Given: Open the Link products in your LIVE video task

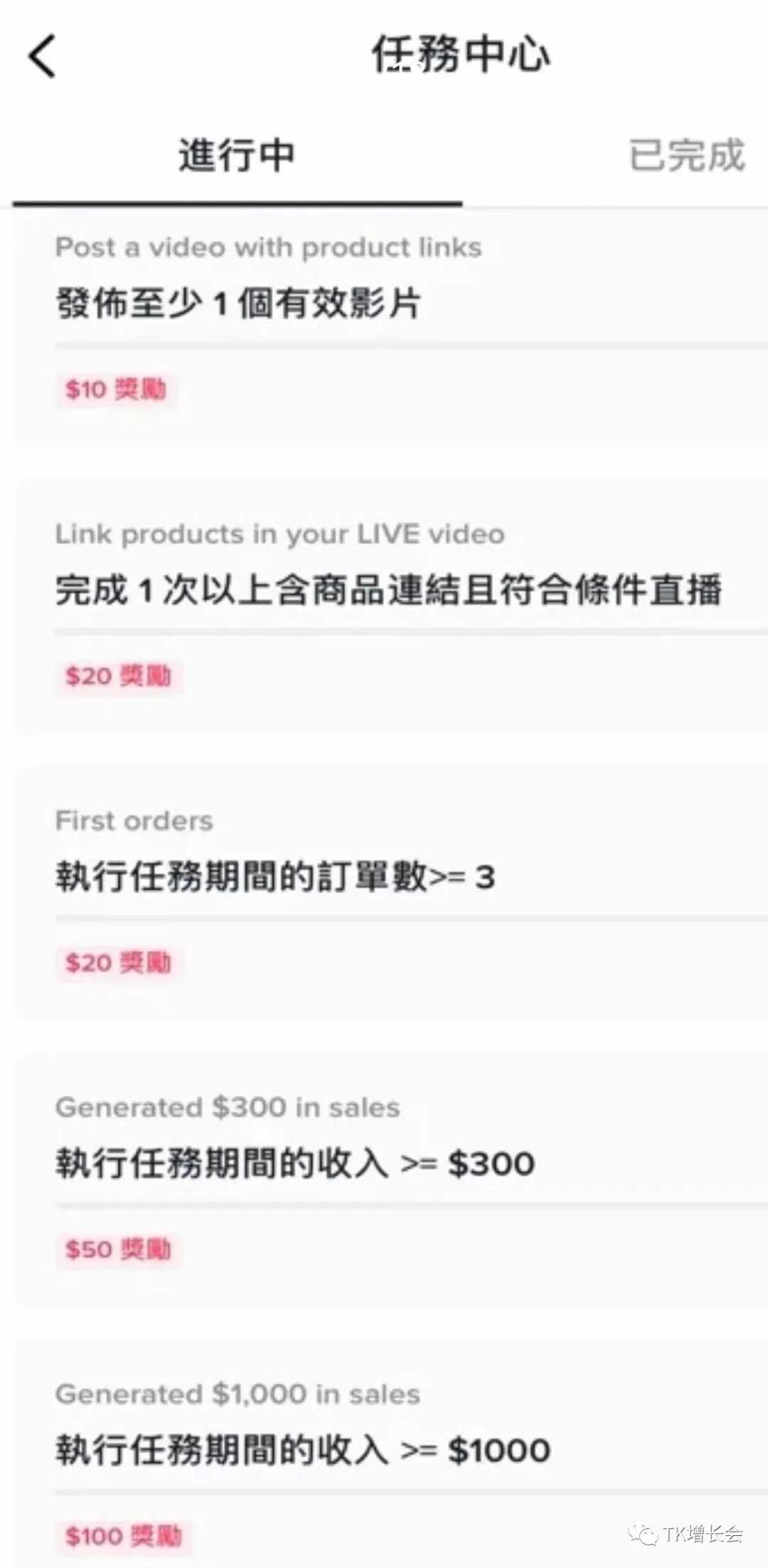Looking at the screenshot, I should click(x=391, y=606).
